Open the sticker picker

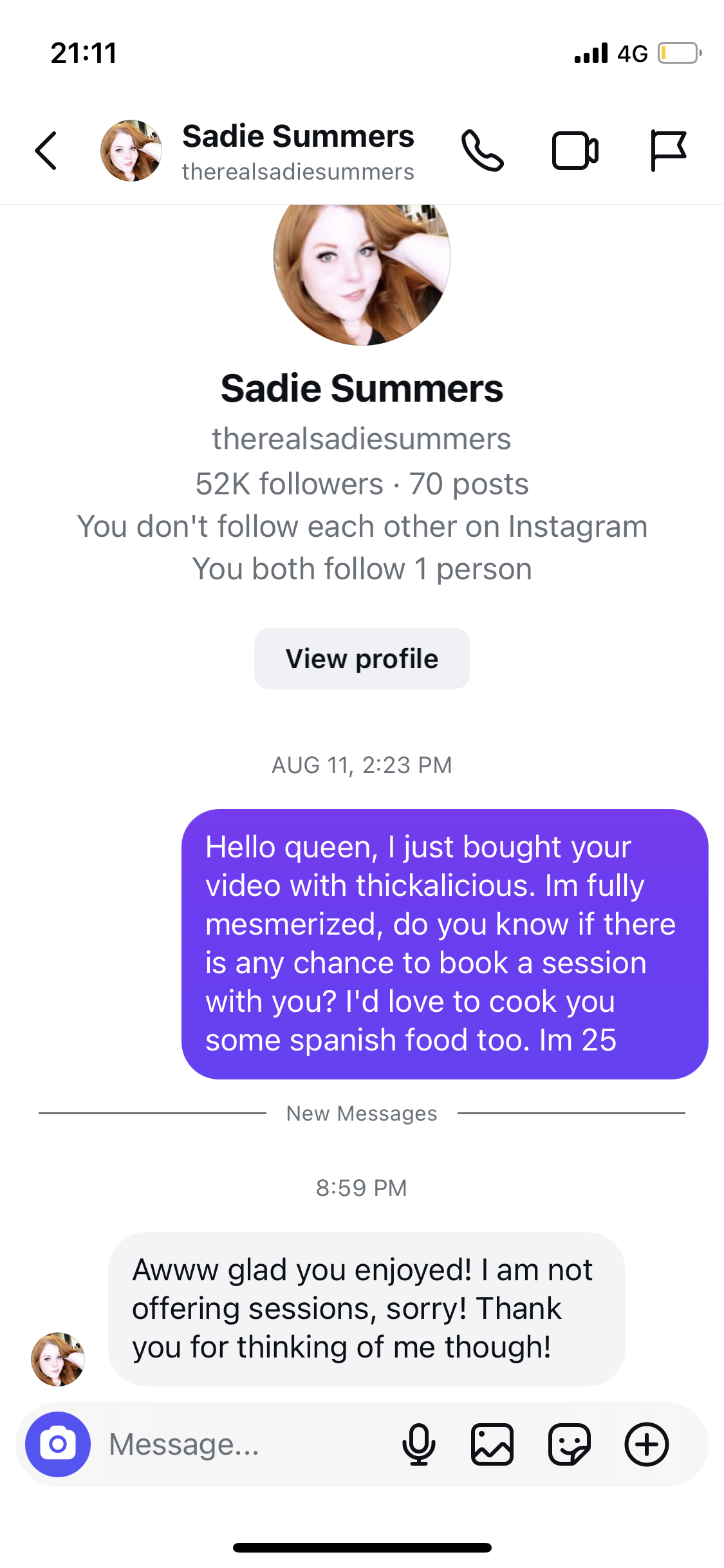coord(569,1444)
